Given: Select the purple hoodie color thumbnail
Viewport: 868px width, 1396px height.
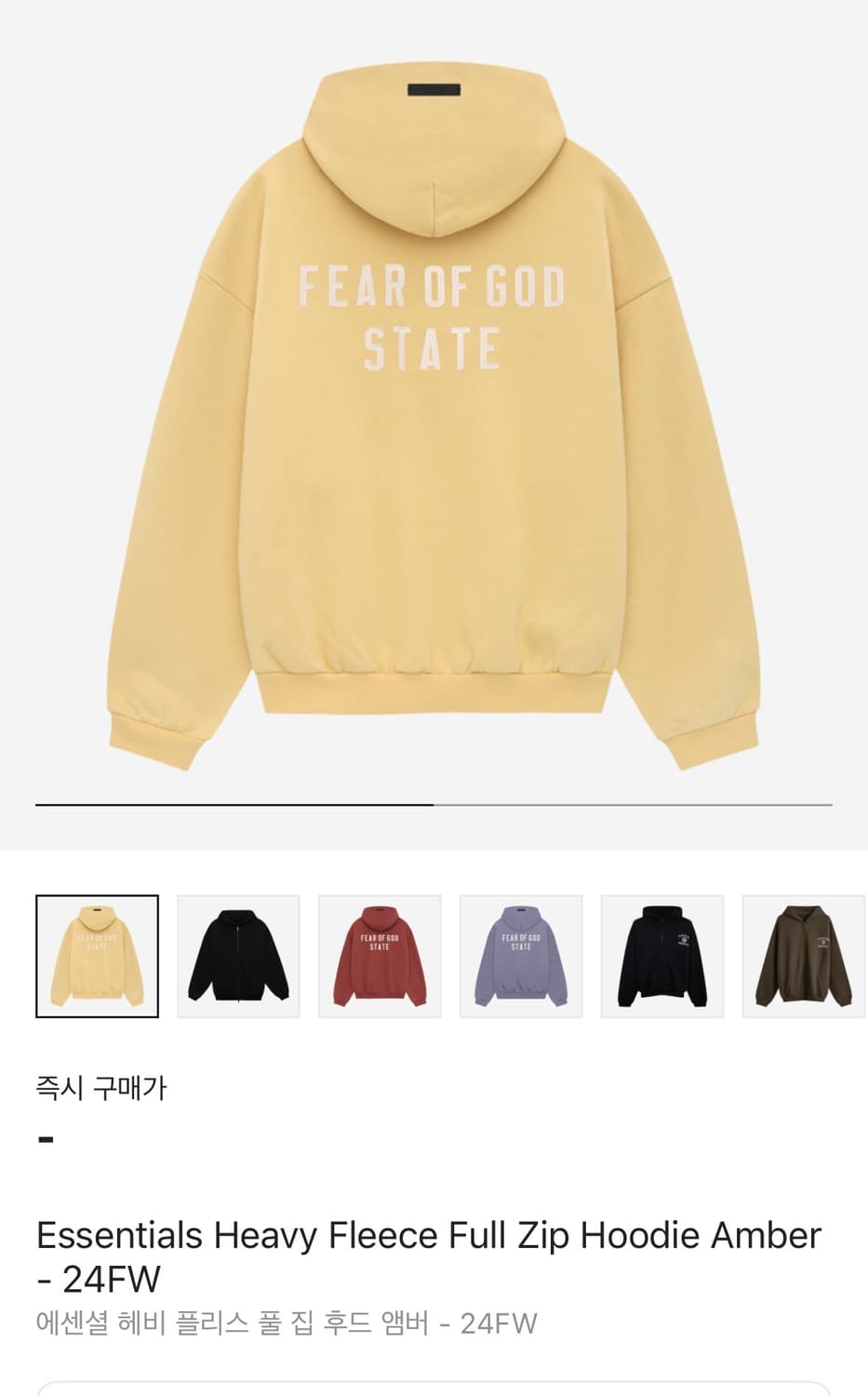Looking at the screenshot, I should pyautogui.click(x=521, y=955).
